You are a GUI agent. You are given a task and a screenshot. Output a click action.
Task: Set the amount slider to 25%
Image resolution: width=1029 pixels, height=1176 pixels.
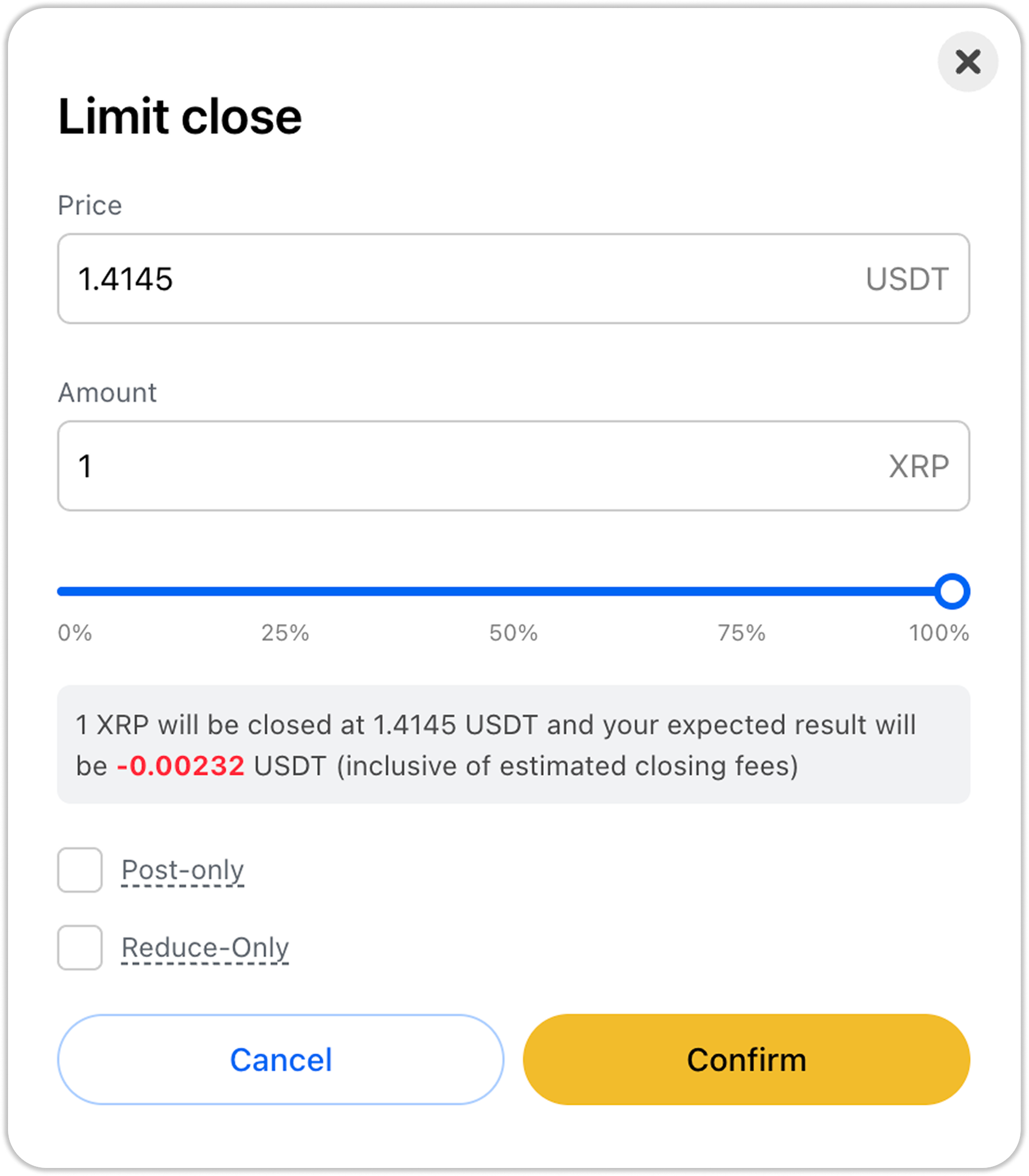[x=285, y=591]
